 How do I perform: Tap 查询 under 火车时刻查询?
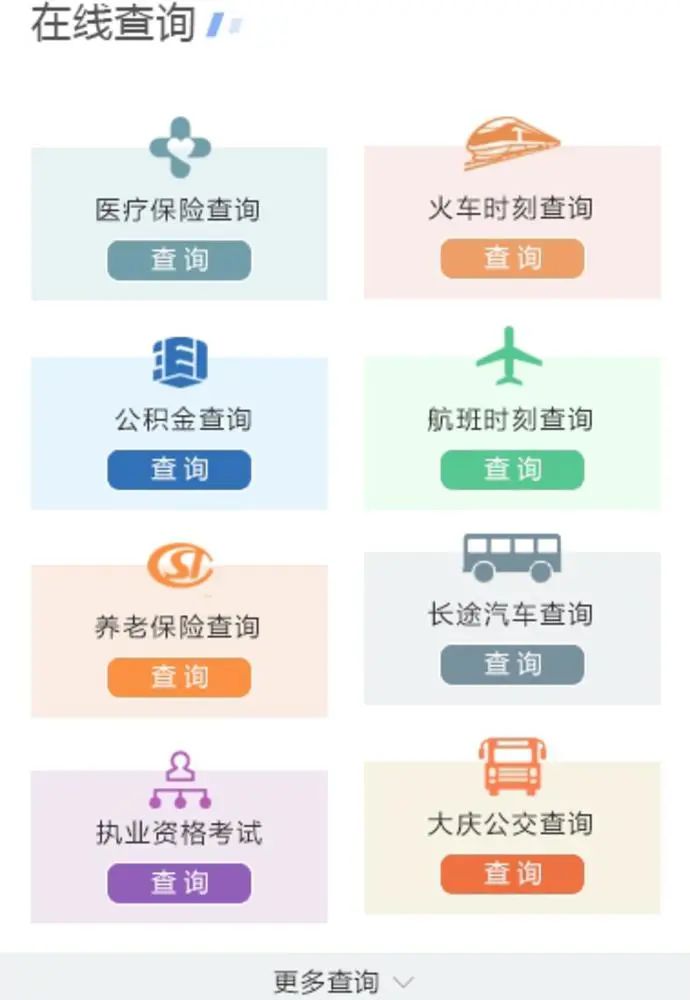(512, 258)
